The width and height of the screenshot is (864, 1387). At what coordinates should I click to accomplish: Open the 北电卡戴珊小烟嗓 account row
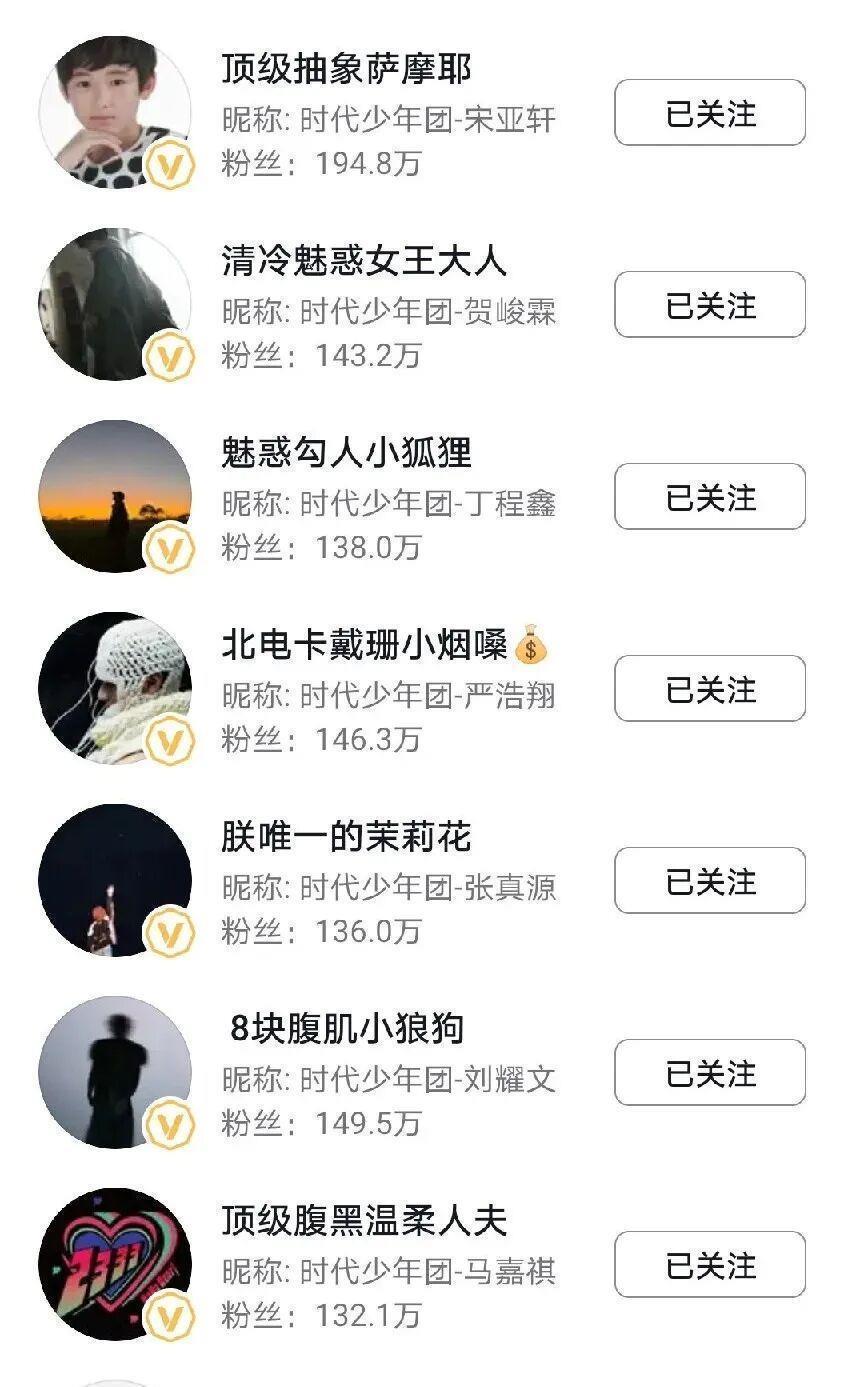coord(363,646)
